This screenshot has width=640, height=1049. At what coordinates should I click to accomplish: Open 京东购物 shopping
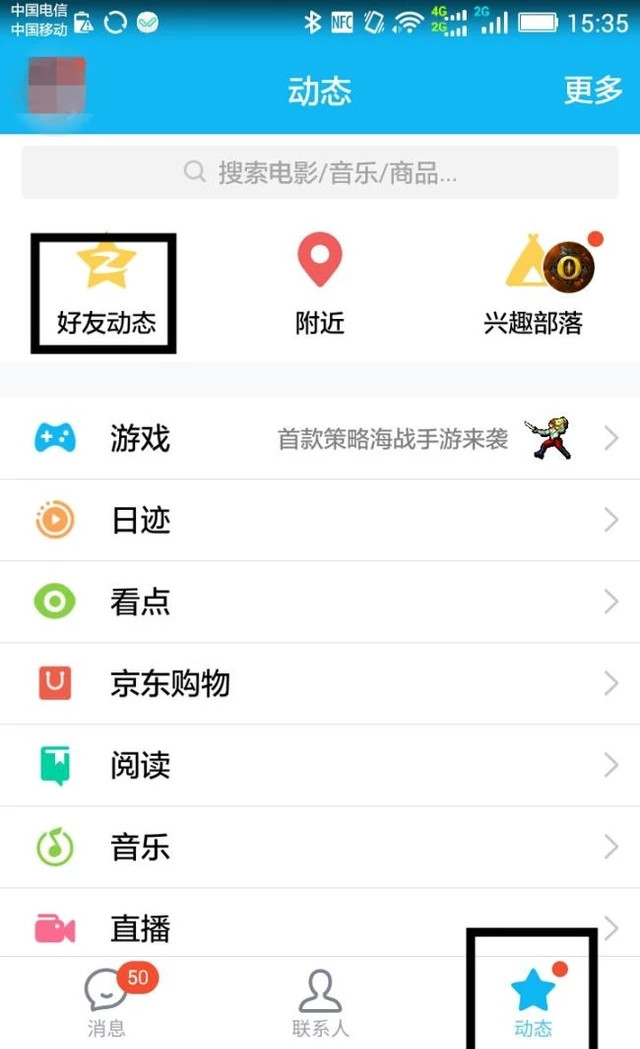pyautogui.click(x=320, y=684)
